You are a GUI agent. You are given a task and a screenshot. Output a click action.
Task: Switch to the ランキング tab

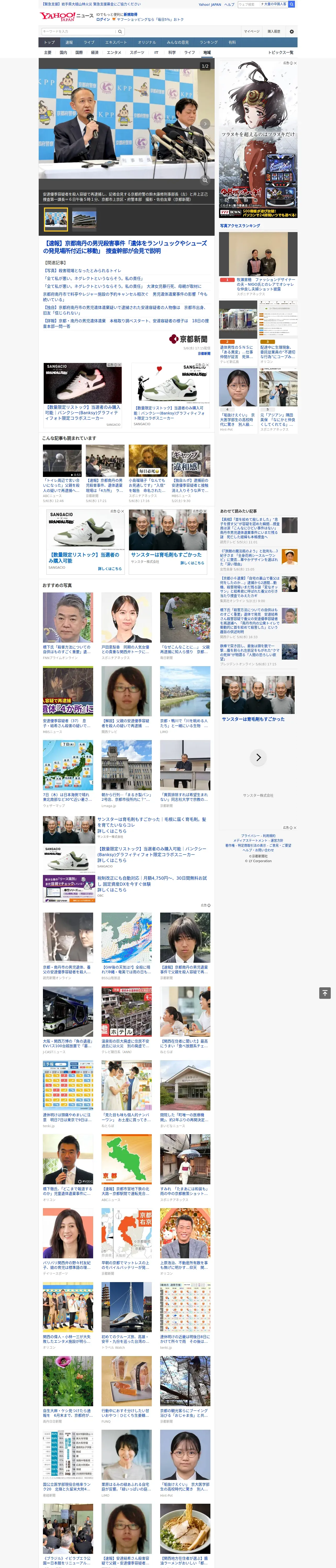pyautogui.click(x=209, y=43)
